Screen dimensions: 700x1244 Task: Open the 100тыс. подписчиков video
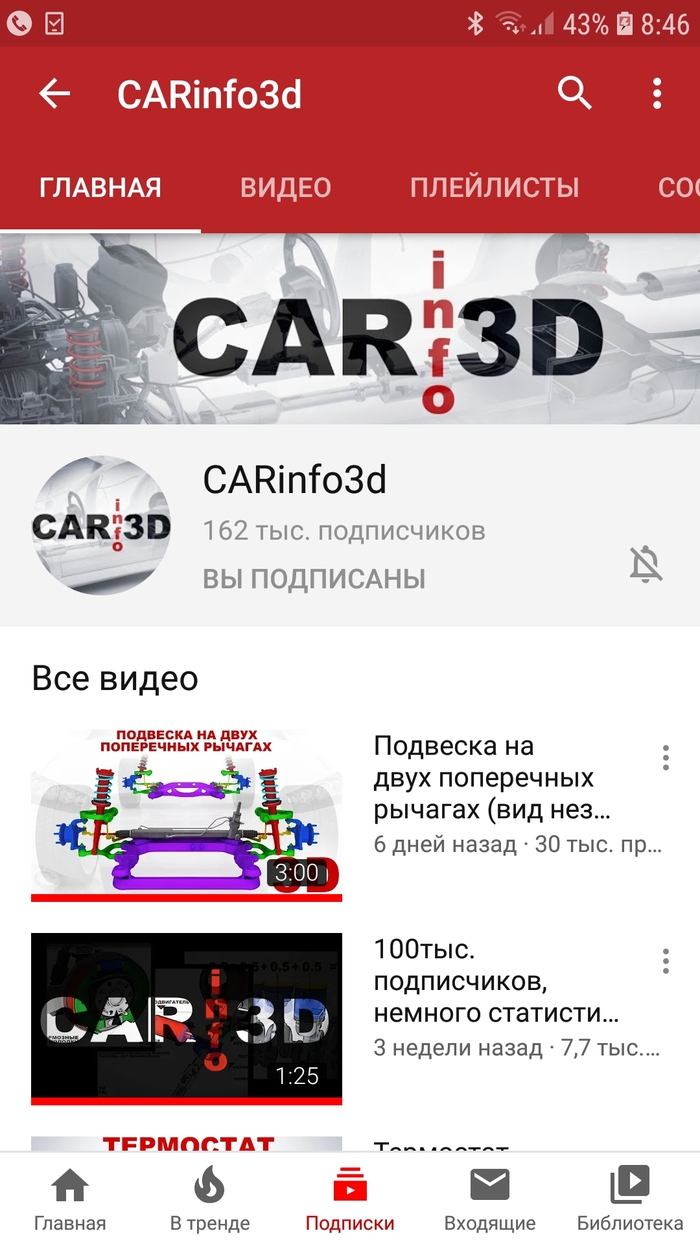tap(187, 1017)
